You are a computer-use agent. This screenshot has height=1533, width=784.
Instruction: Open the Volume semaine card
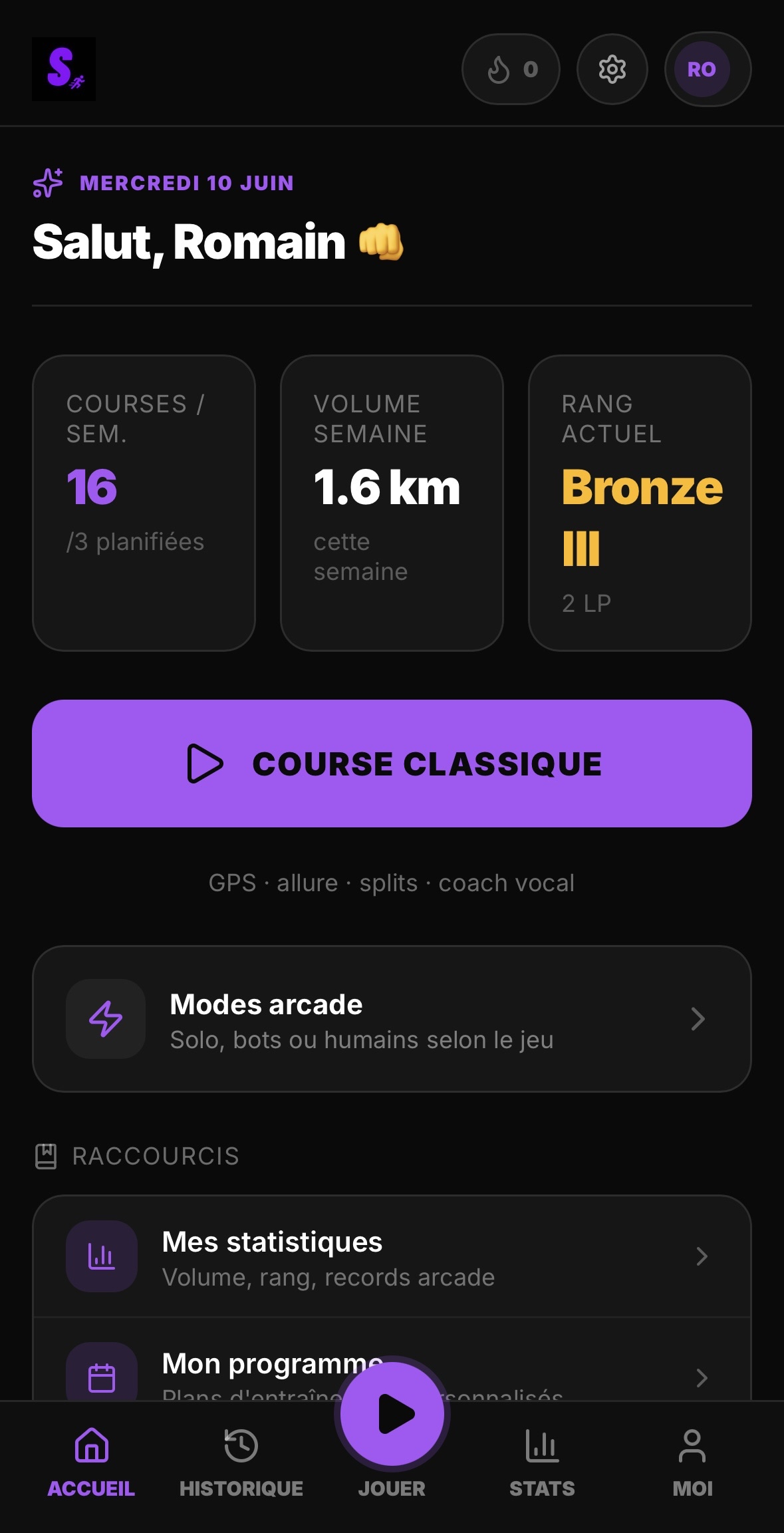point(392,503)
